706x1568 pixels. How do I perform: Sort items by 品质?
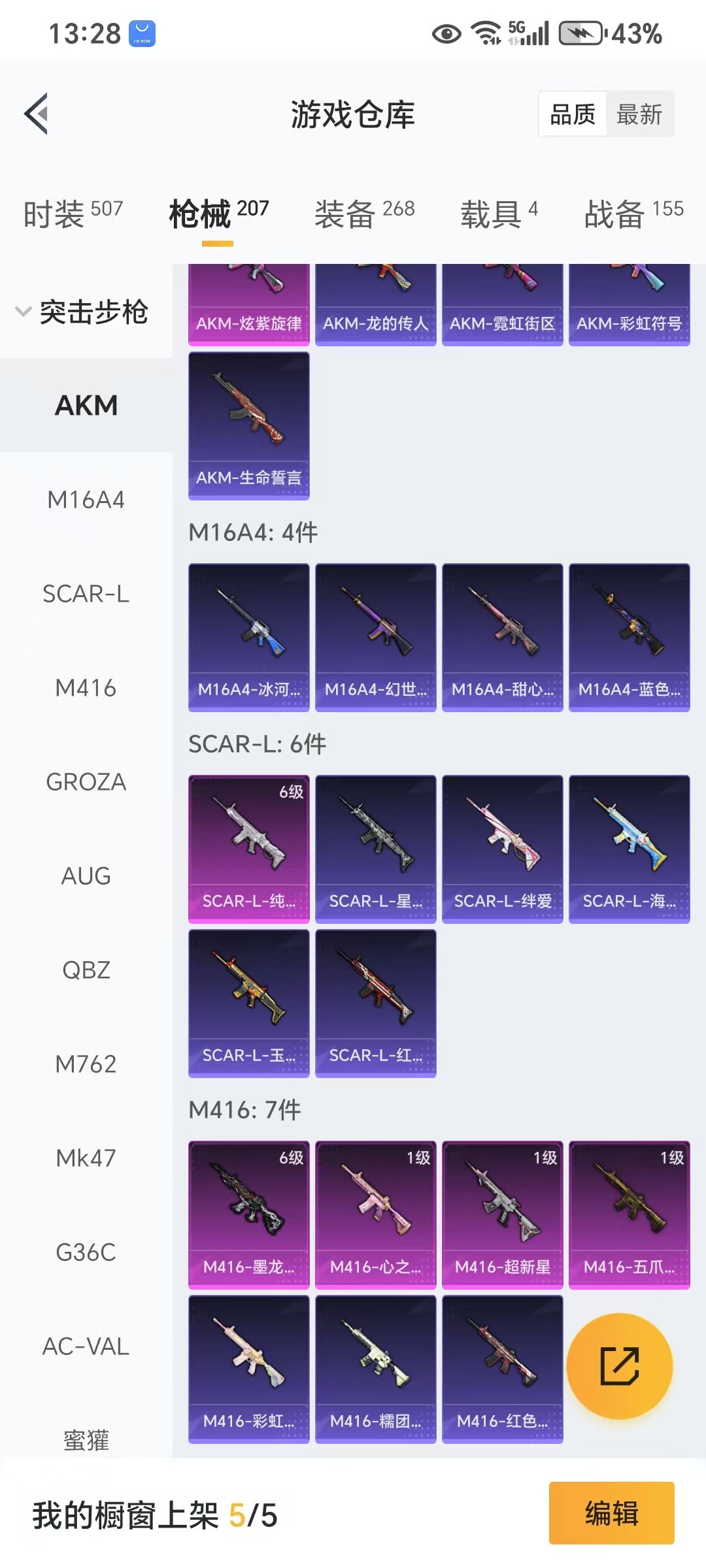click(x=573, y=114)
